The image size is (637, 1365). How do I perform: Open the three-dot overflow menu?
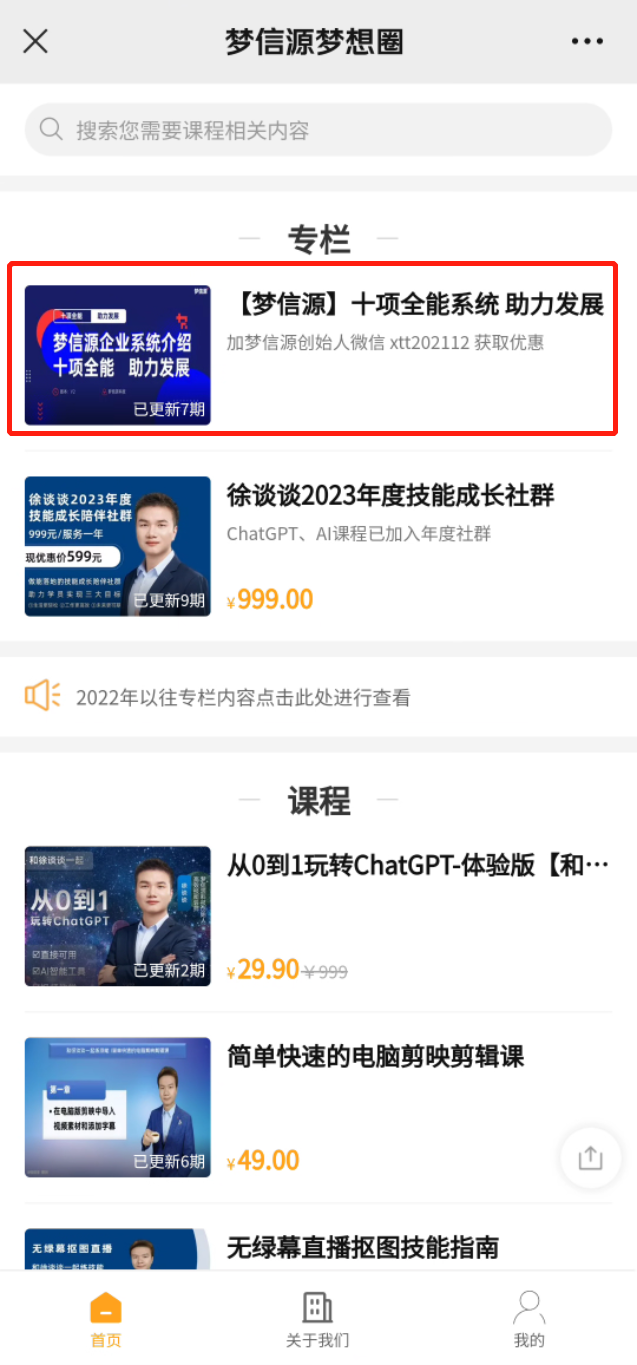(x=587, y=42)
